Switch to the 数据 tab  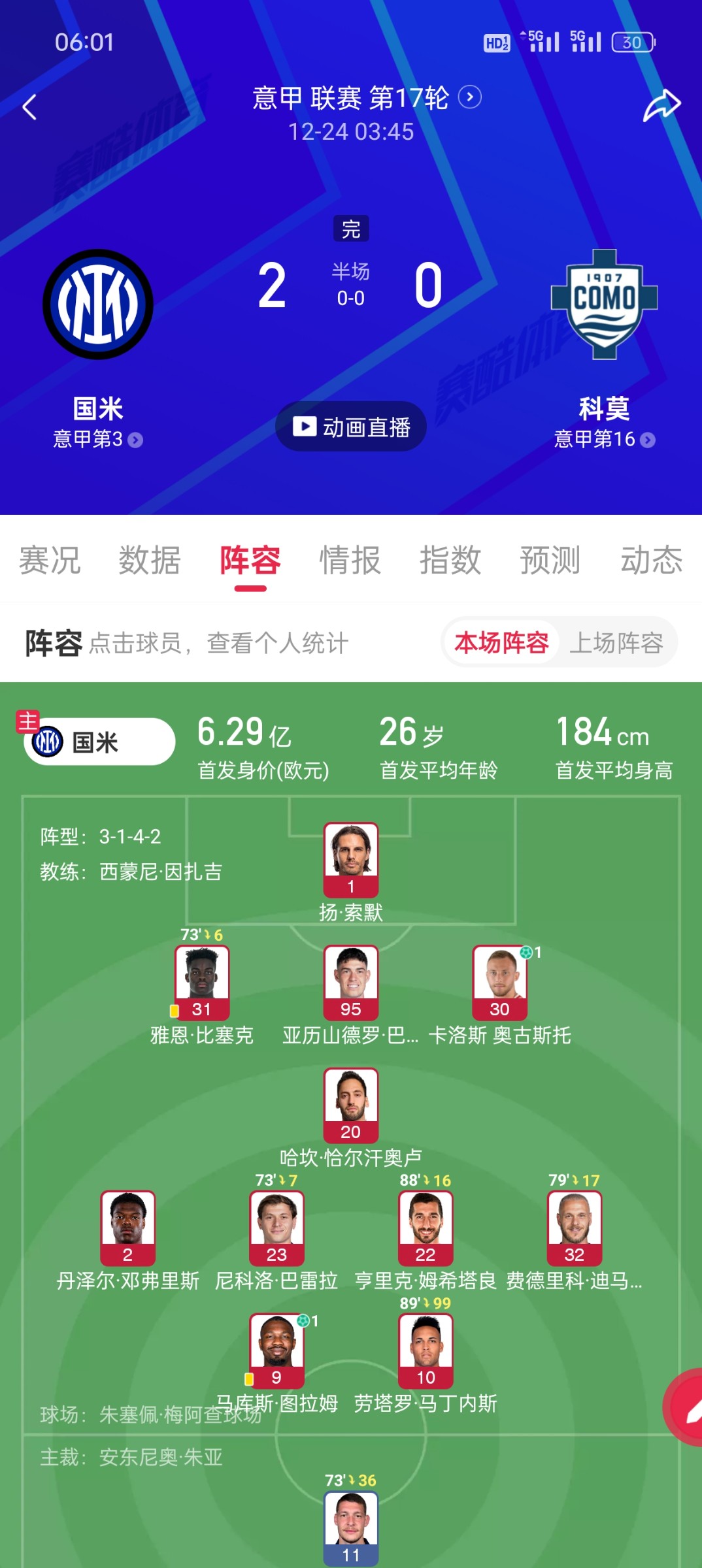click(150, 560)
